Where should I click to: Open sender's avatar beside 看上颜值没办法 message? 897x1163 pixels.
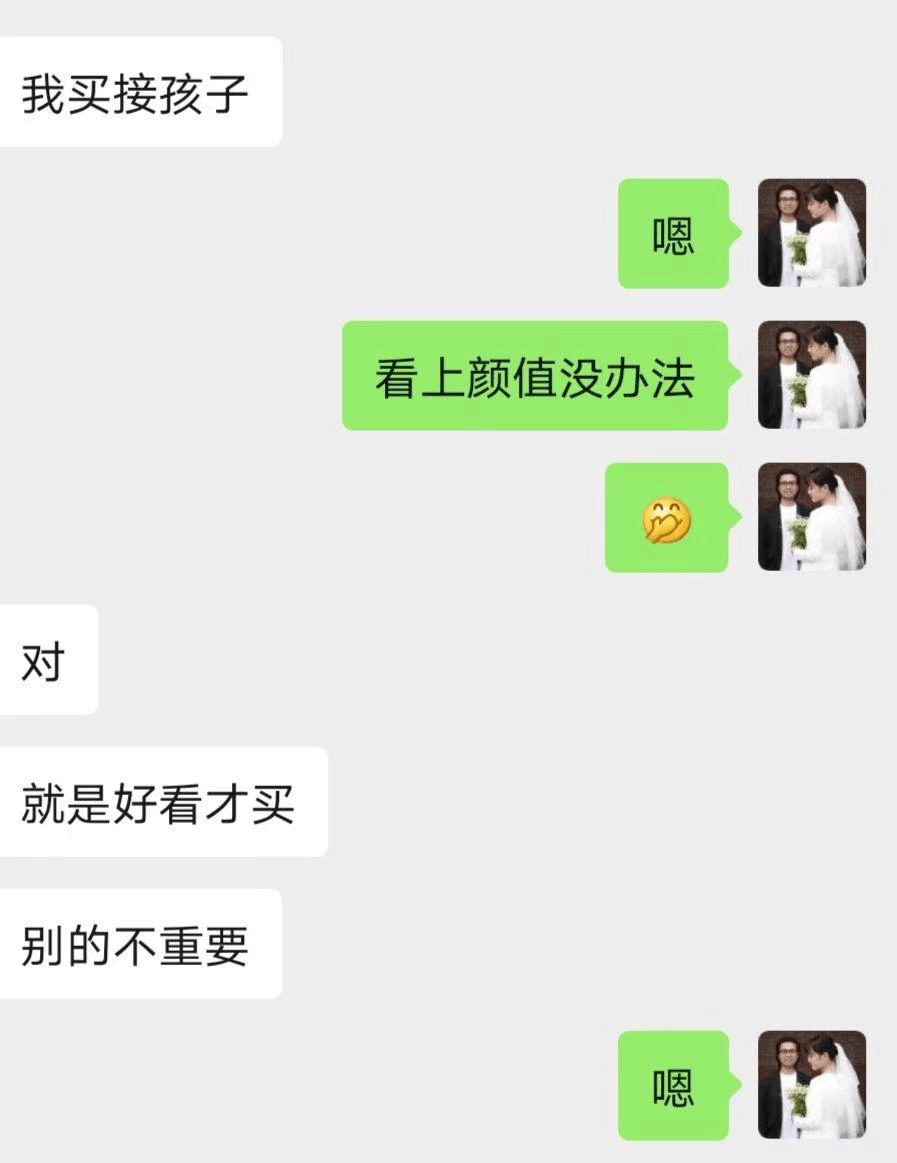[811, 375]
